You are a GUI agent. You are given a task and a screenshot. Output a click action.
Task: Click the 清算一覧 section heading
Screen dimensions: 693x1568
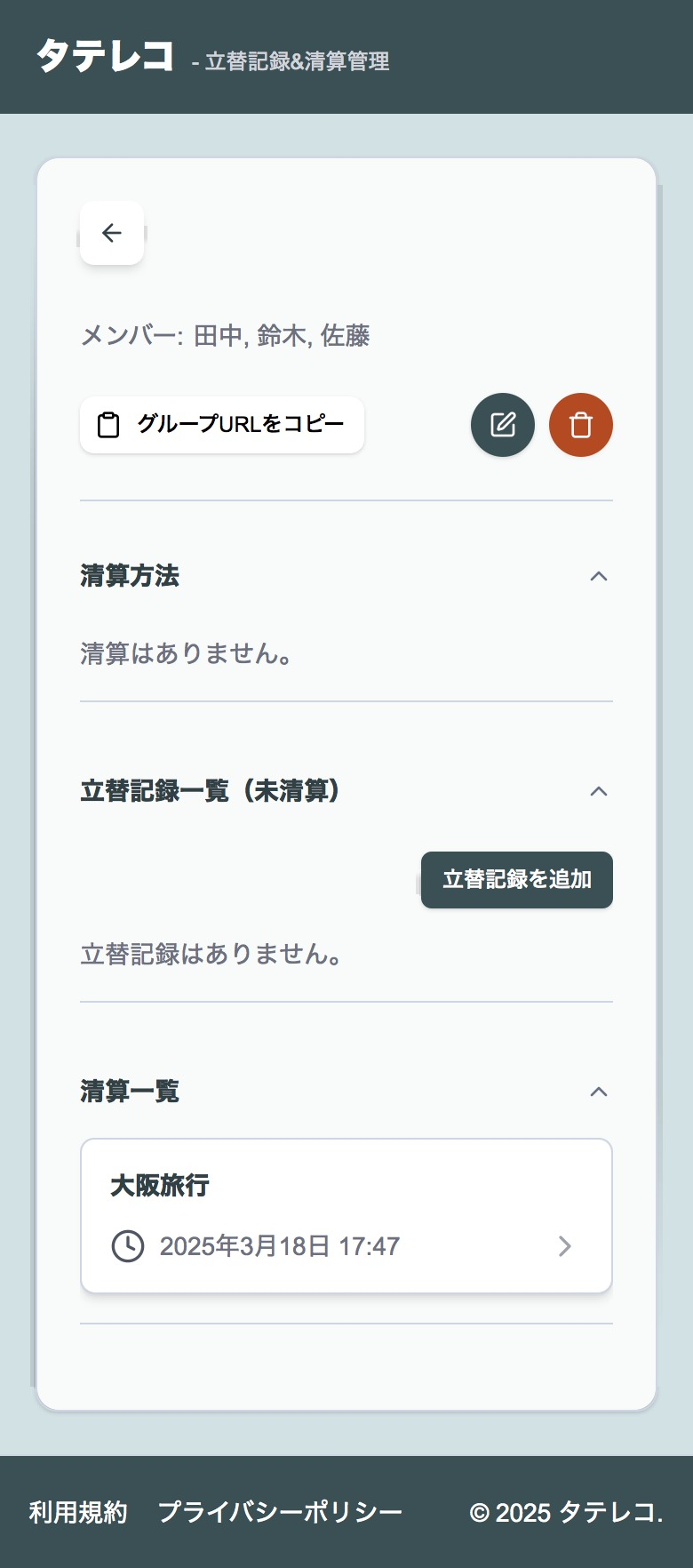(x=127, y=1092)
